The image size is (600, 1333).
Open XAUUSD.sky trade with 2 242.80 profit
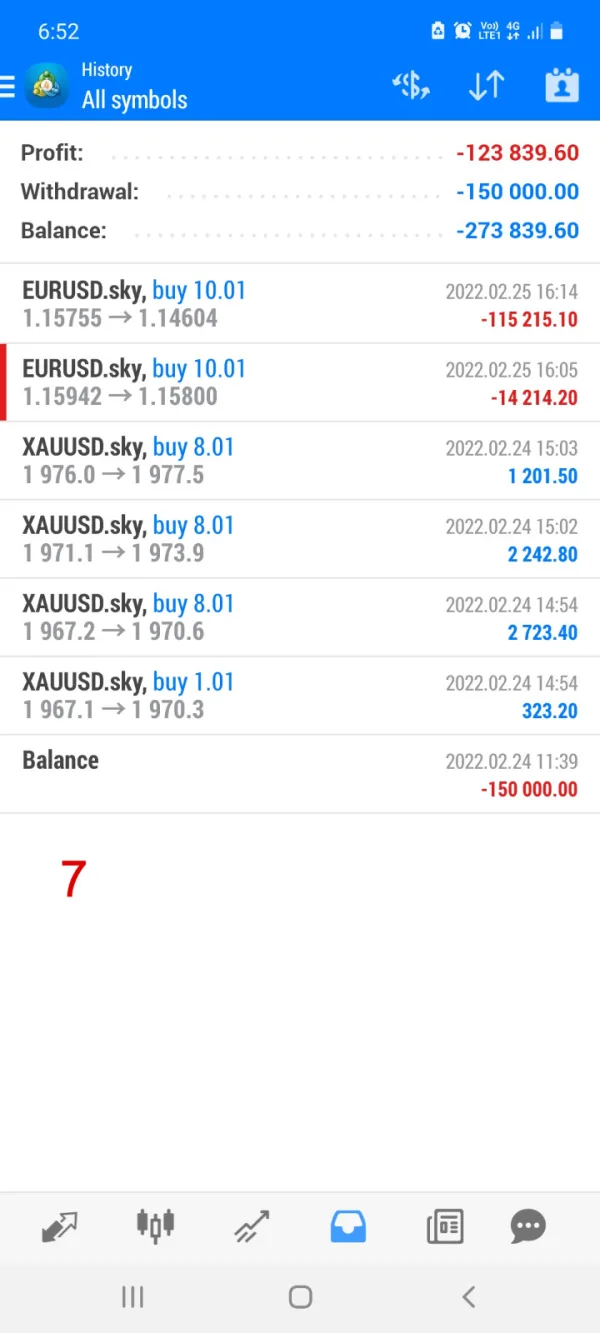pos(300,538)
